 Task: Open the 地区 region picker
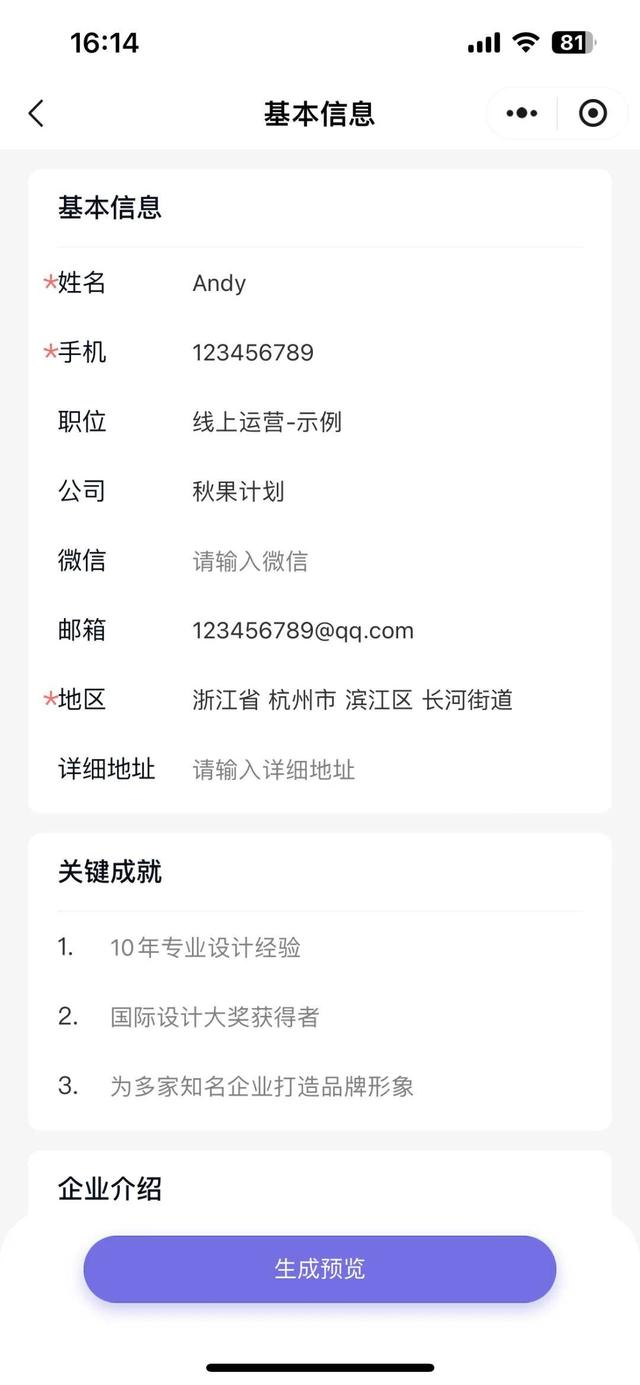352,700
